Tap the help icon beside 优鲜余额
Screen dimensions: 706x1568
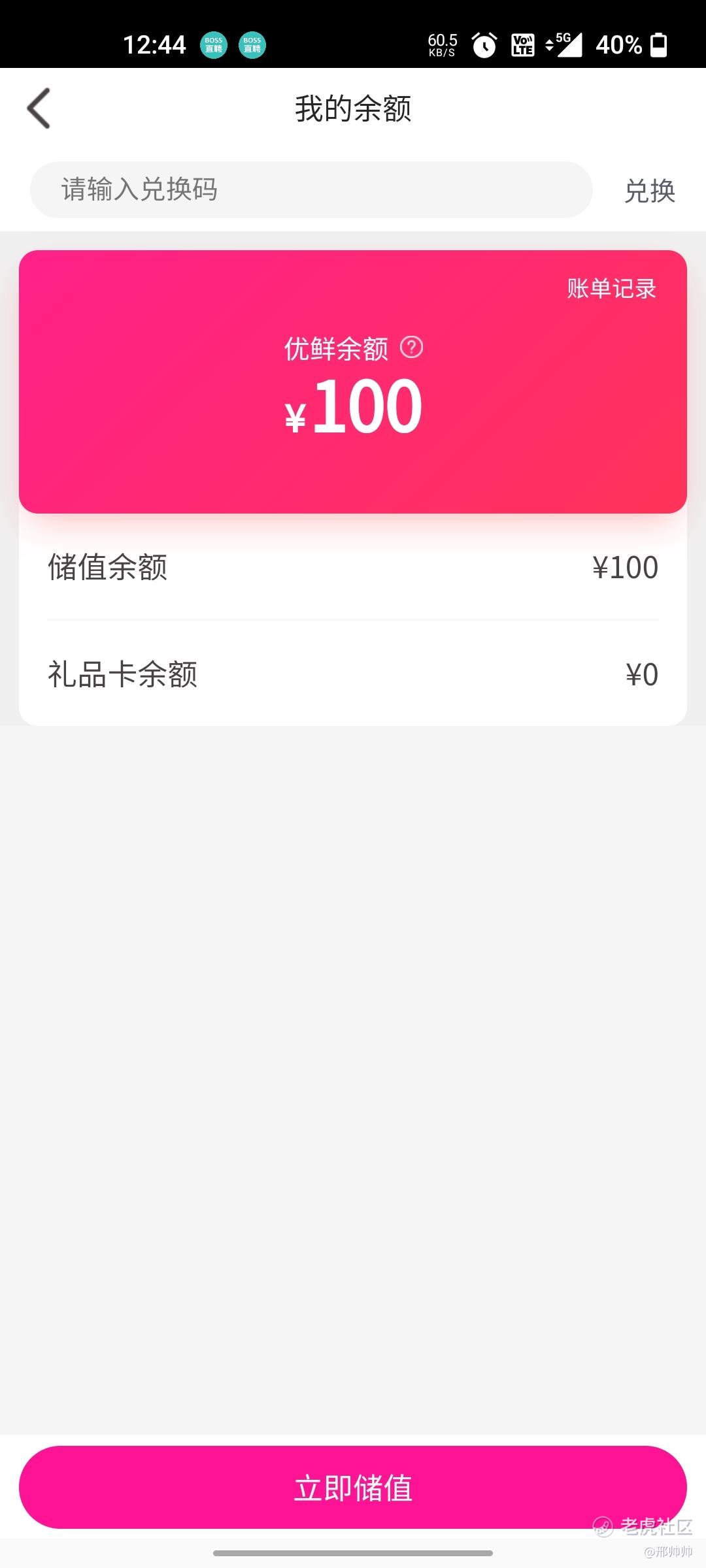(411, 347)
